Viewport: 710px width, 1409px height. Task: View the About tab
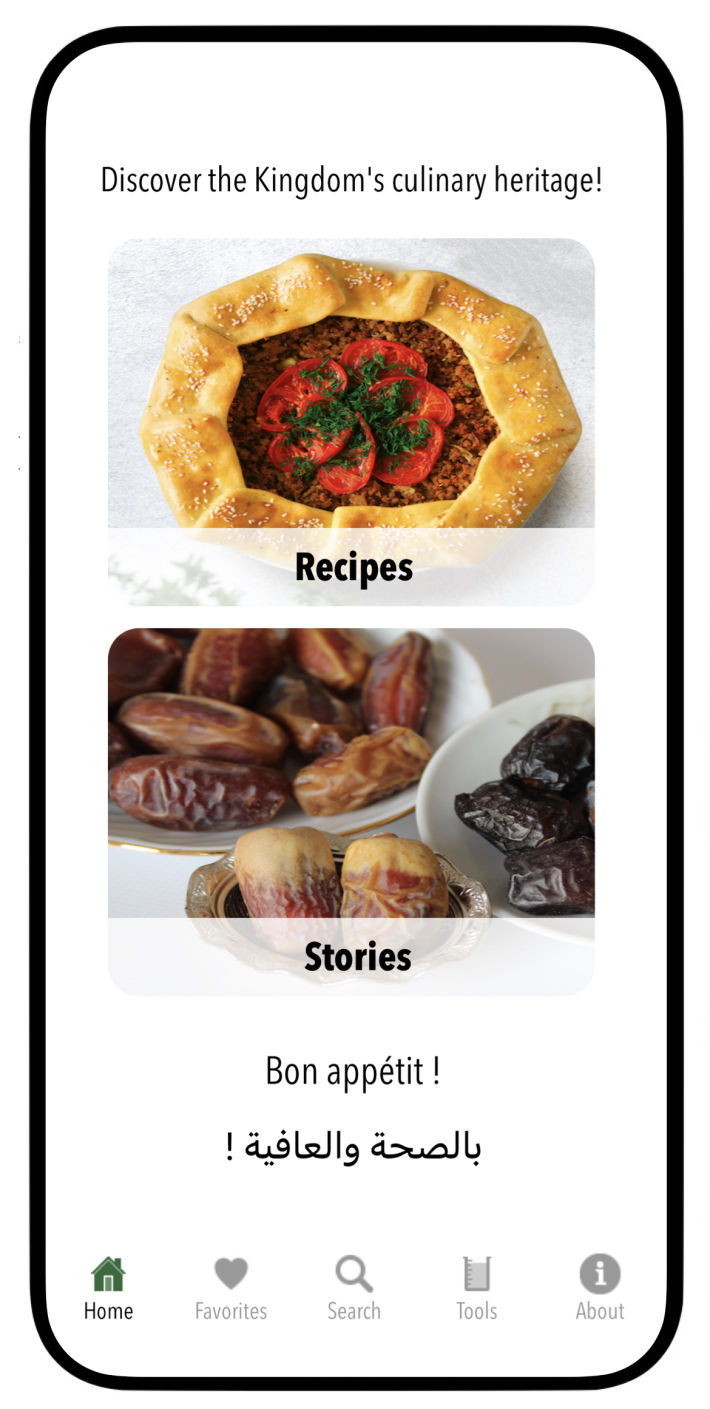tap(600, 1288)
